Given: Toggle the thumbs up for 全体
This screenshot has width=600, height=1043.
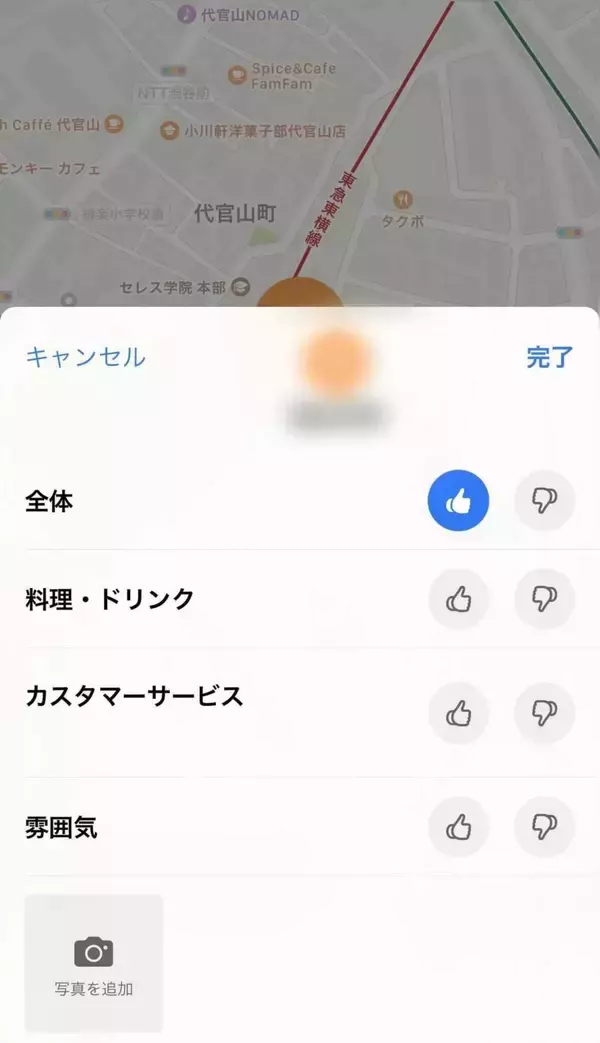Looking at the screenshot, I should (458, 501).
